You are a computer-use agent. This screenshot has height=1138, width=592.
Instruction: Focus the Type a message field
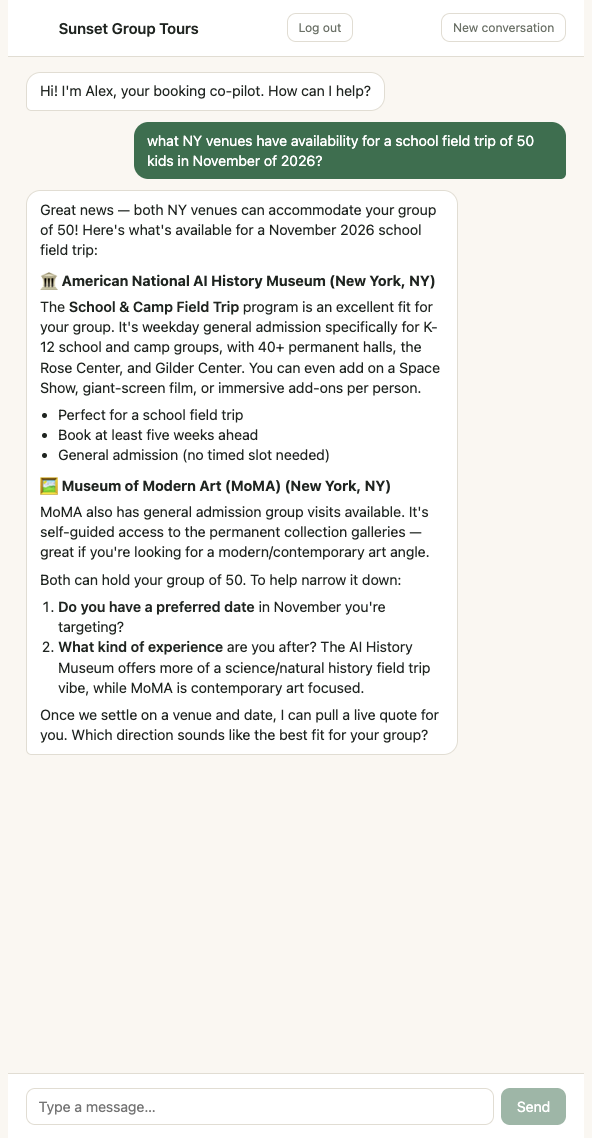tap(260, 1107)
